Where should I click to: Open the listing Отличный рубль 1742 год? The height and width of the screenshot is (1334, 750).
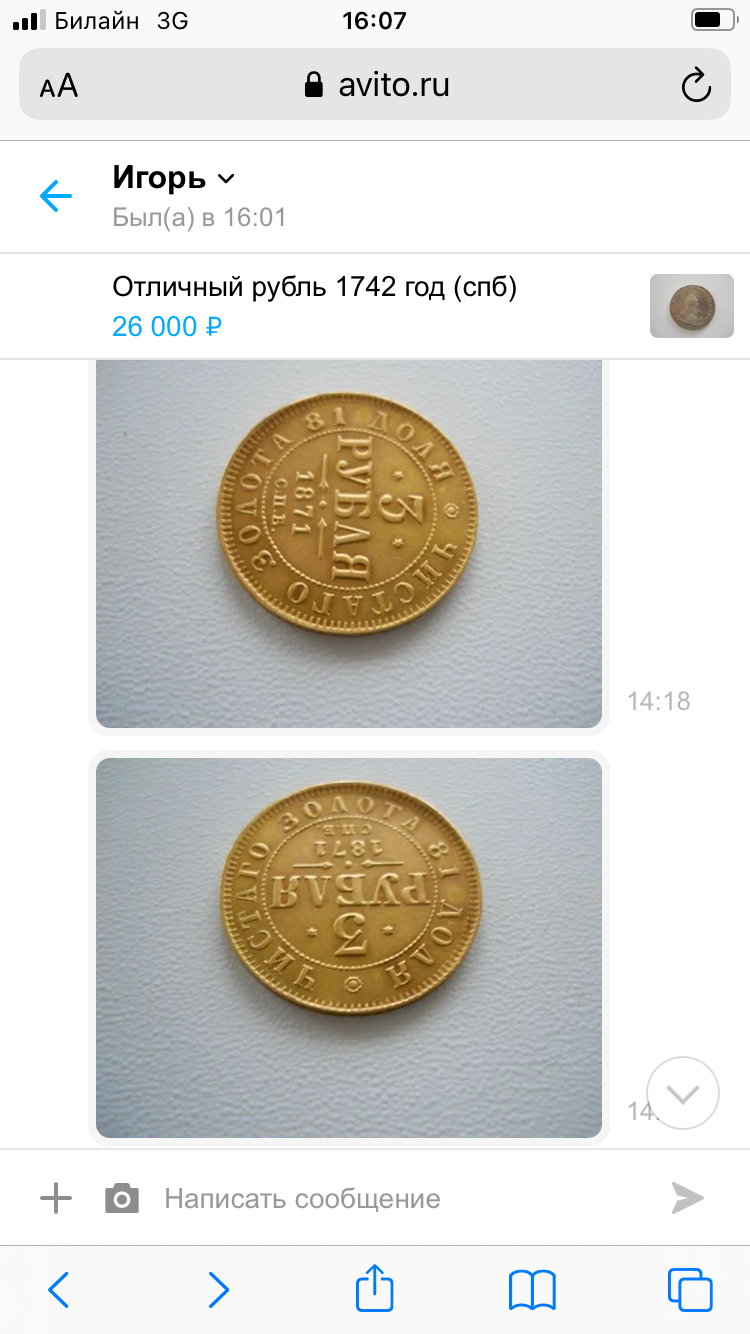(375, 306)
